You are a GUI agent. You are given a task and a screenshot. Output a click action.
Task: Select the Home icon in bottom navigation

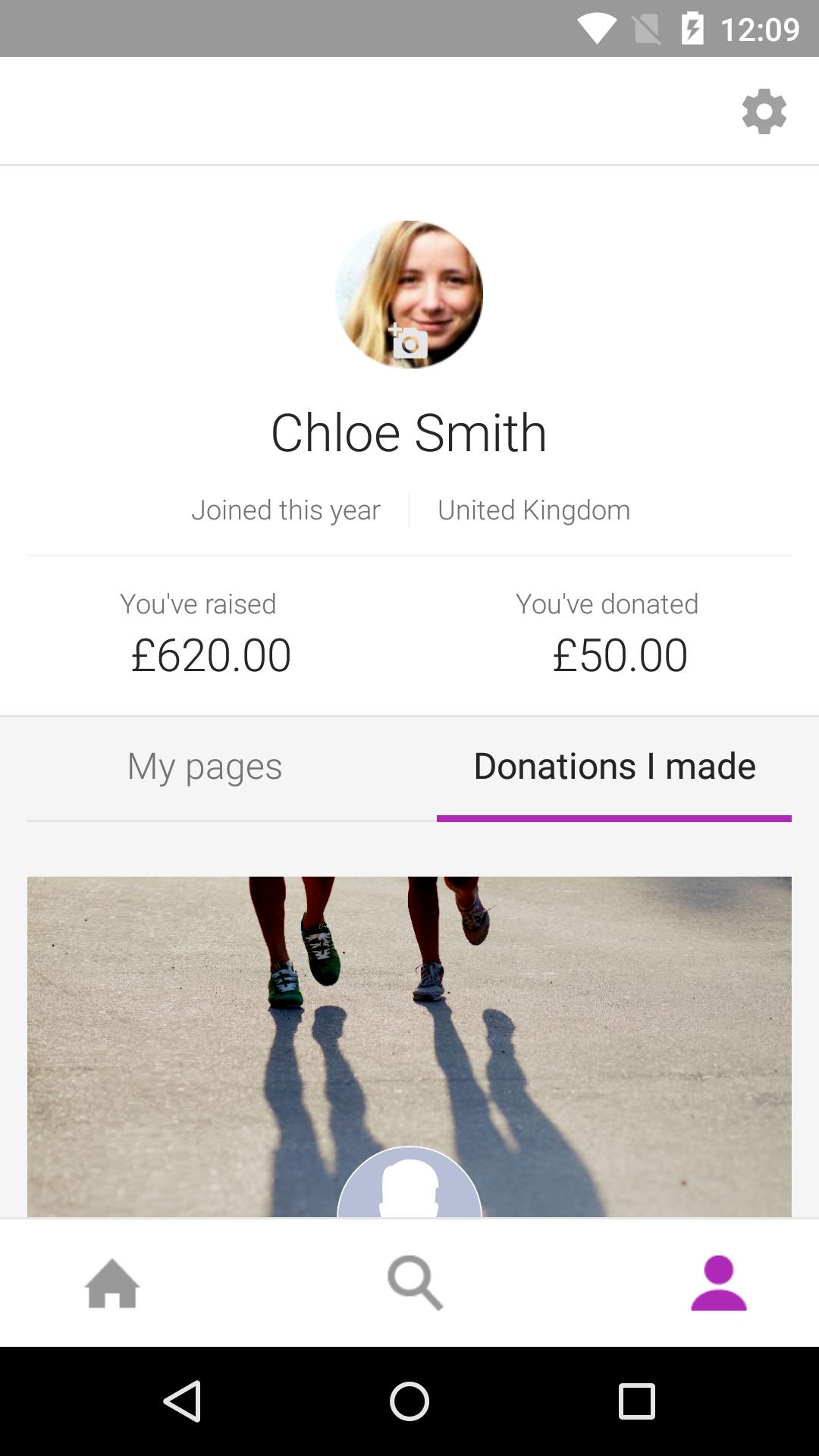[x=112, y=1283]
